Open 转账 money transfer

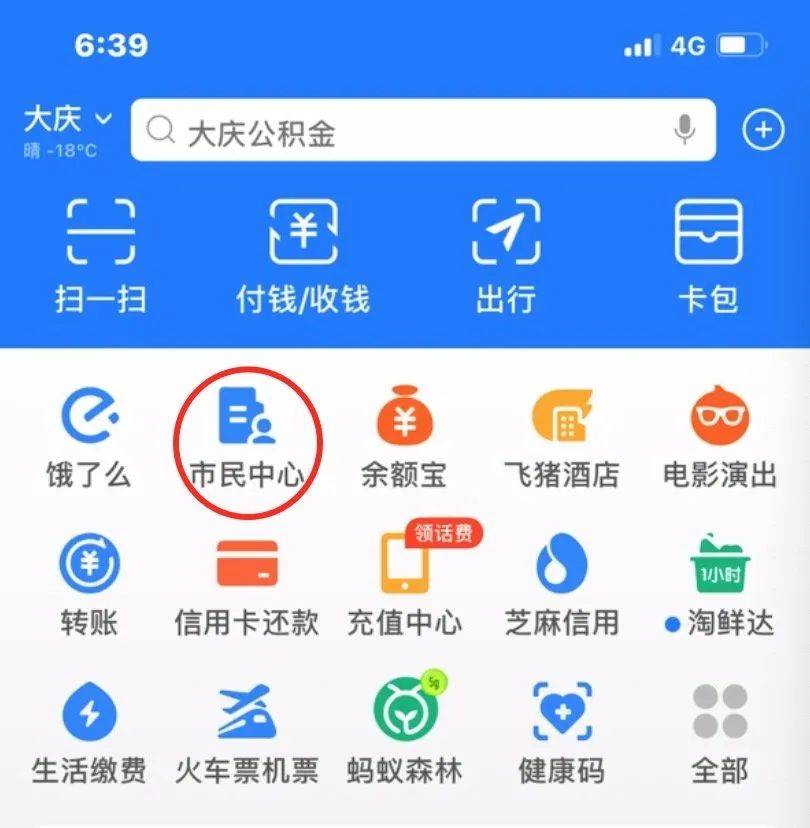[x=89, y=587]
